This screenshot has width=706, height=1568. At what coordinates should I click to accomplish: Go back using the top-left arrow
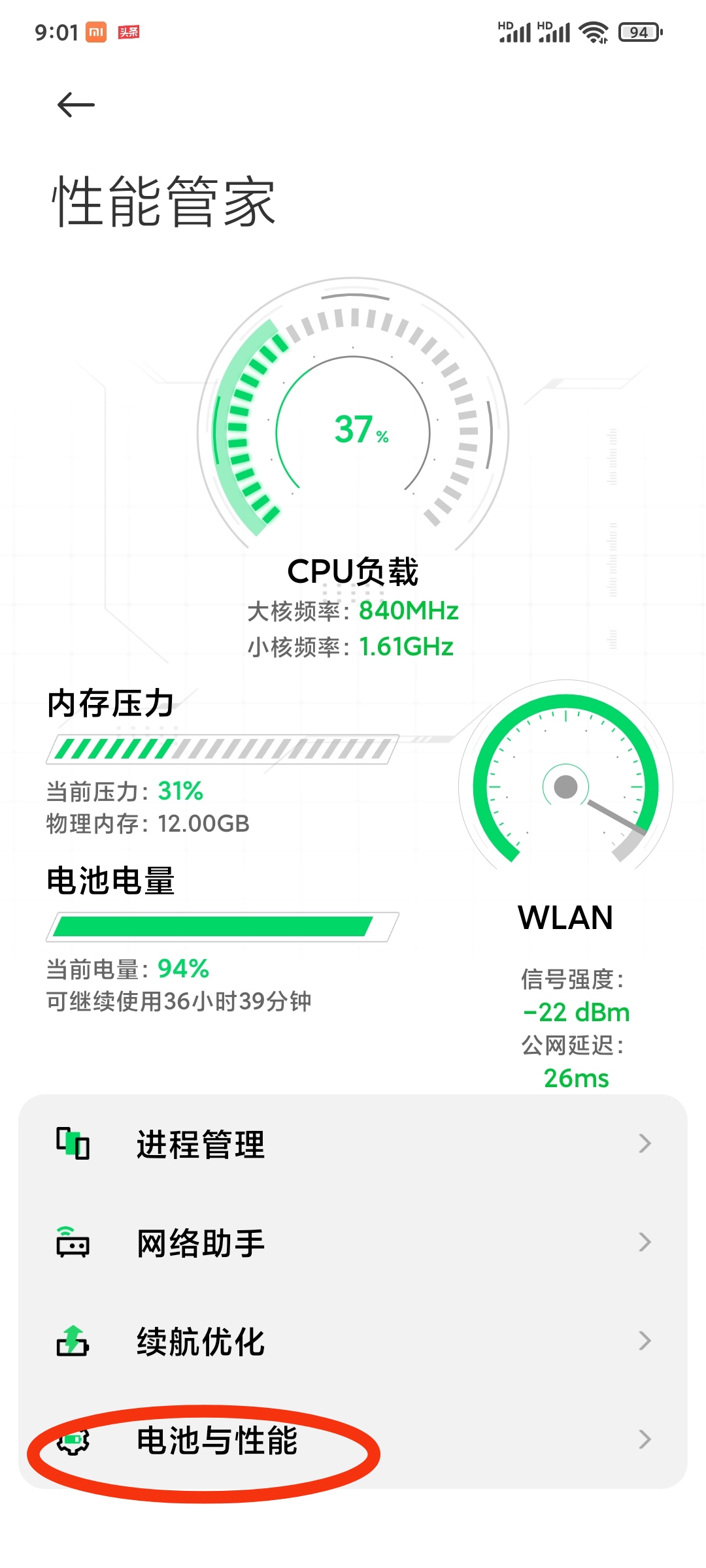[76, 105]
